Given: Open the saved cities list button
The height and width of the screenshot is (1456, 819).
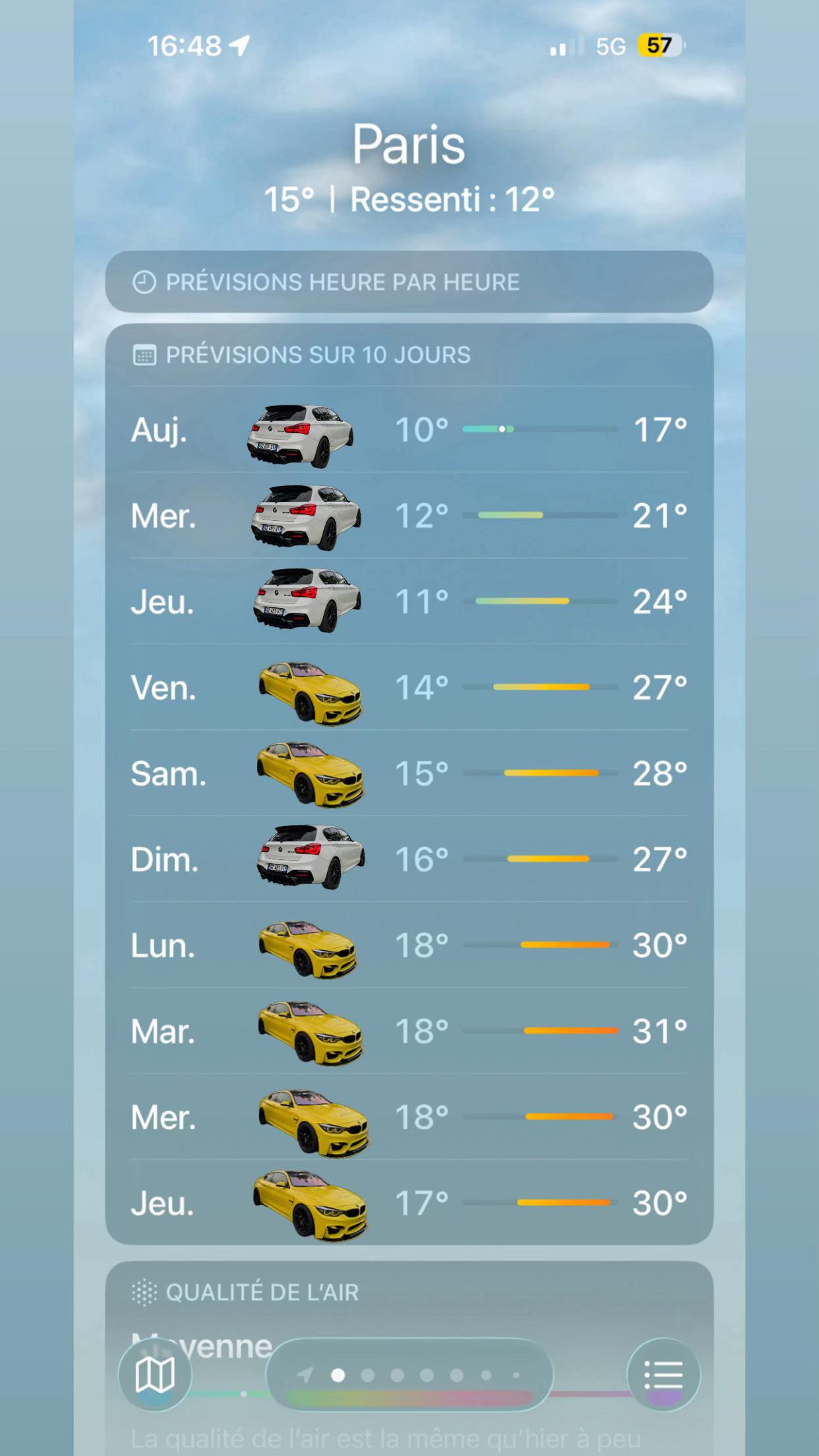Looking at the screenshot, I should (663, 1375).
